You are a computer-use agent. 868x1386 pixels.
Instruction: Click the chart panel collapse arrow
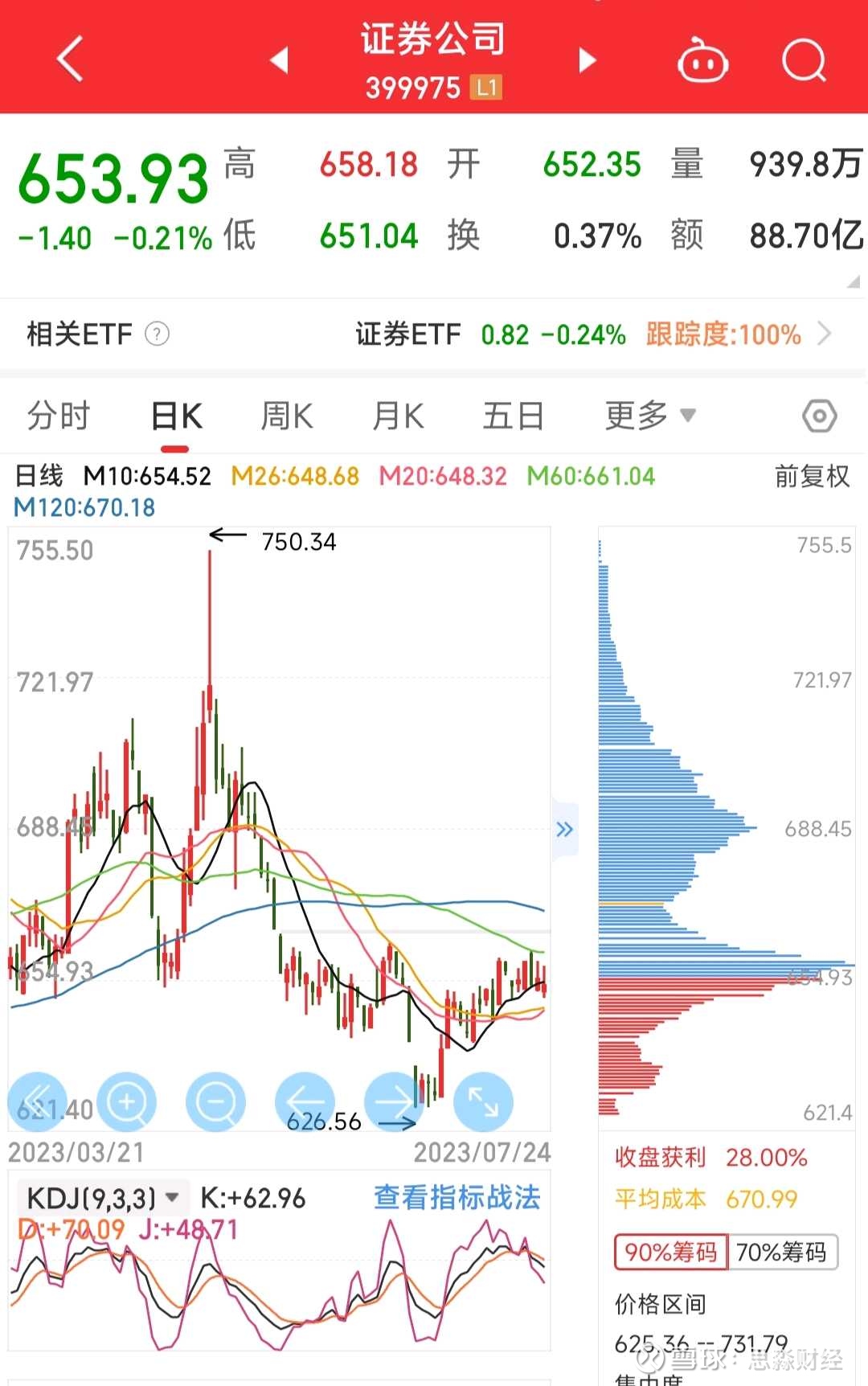coord(565,828)
